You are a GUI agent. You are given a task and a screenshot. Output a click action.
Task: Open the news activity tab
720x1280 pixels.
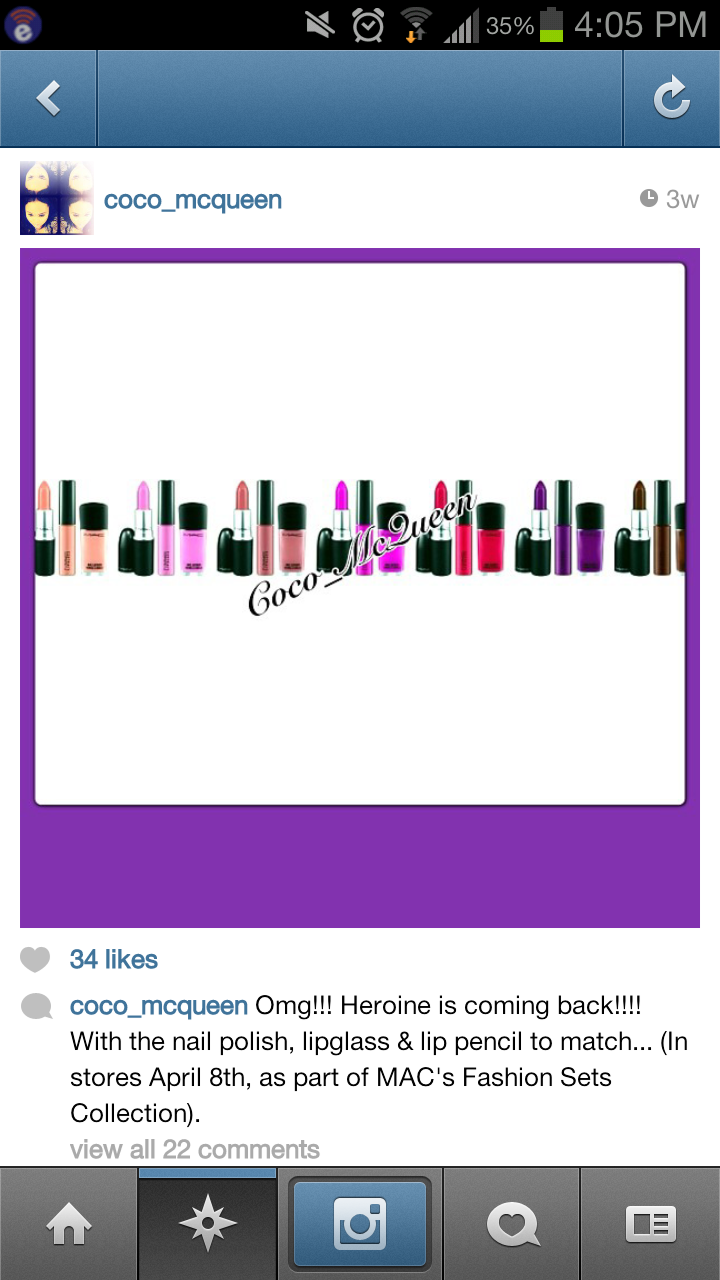point(512,1224)
